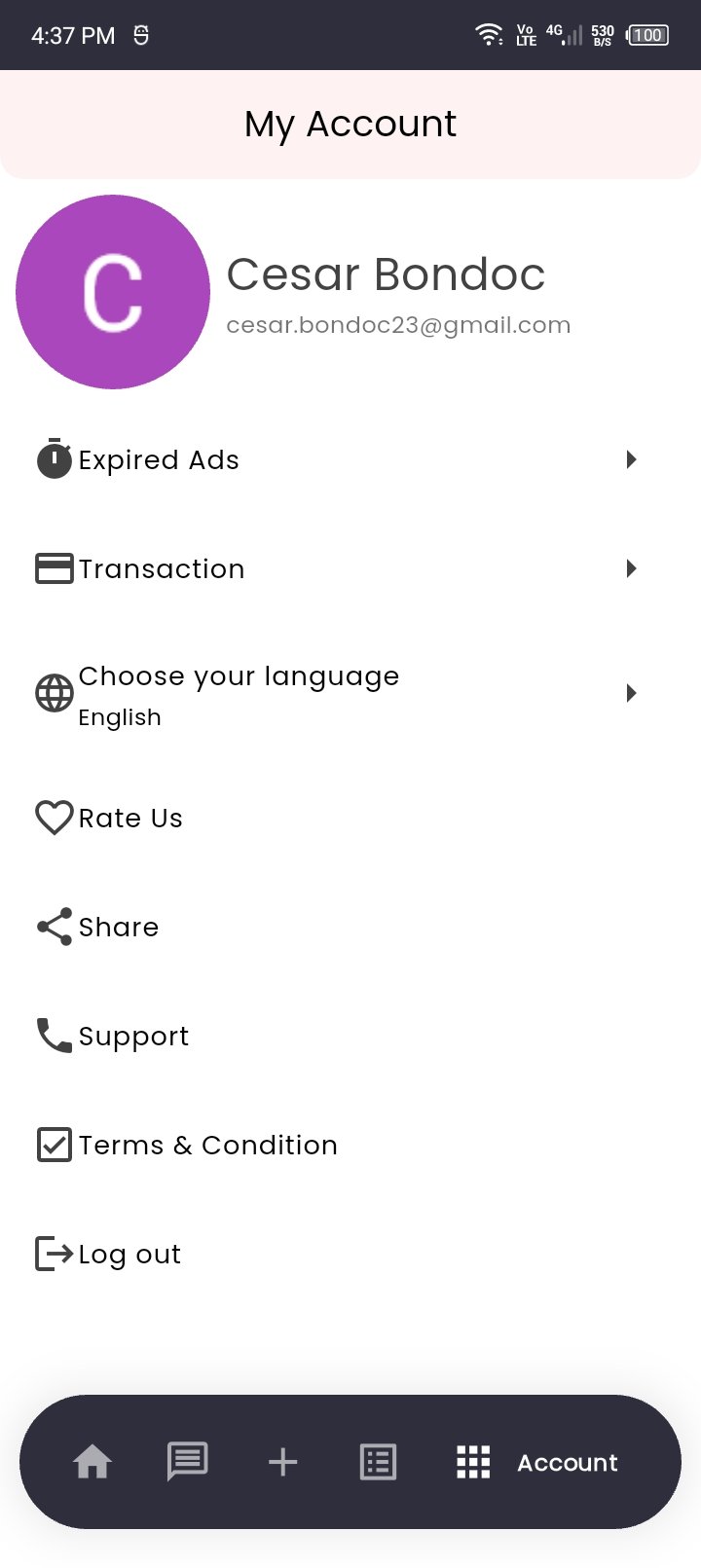701x1568 pixels.
Task: Contact Support from the menu
Action: coord(133,1037)
